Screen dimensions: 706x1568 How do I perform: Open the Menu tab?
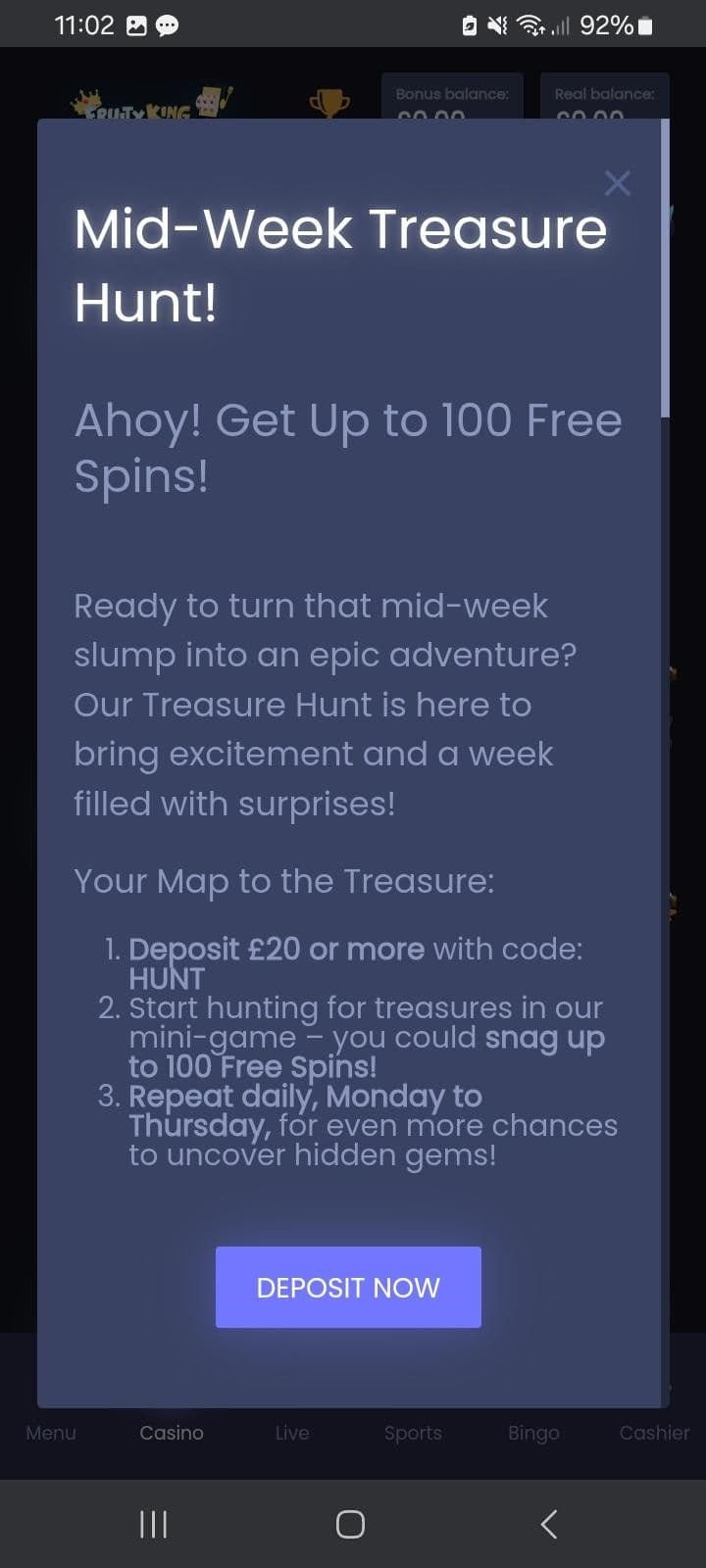[51, 1432]
